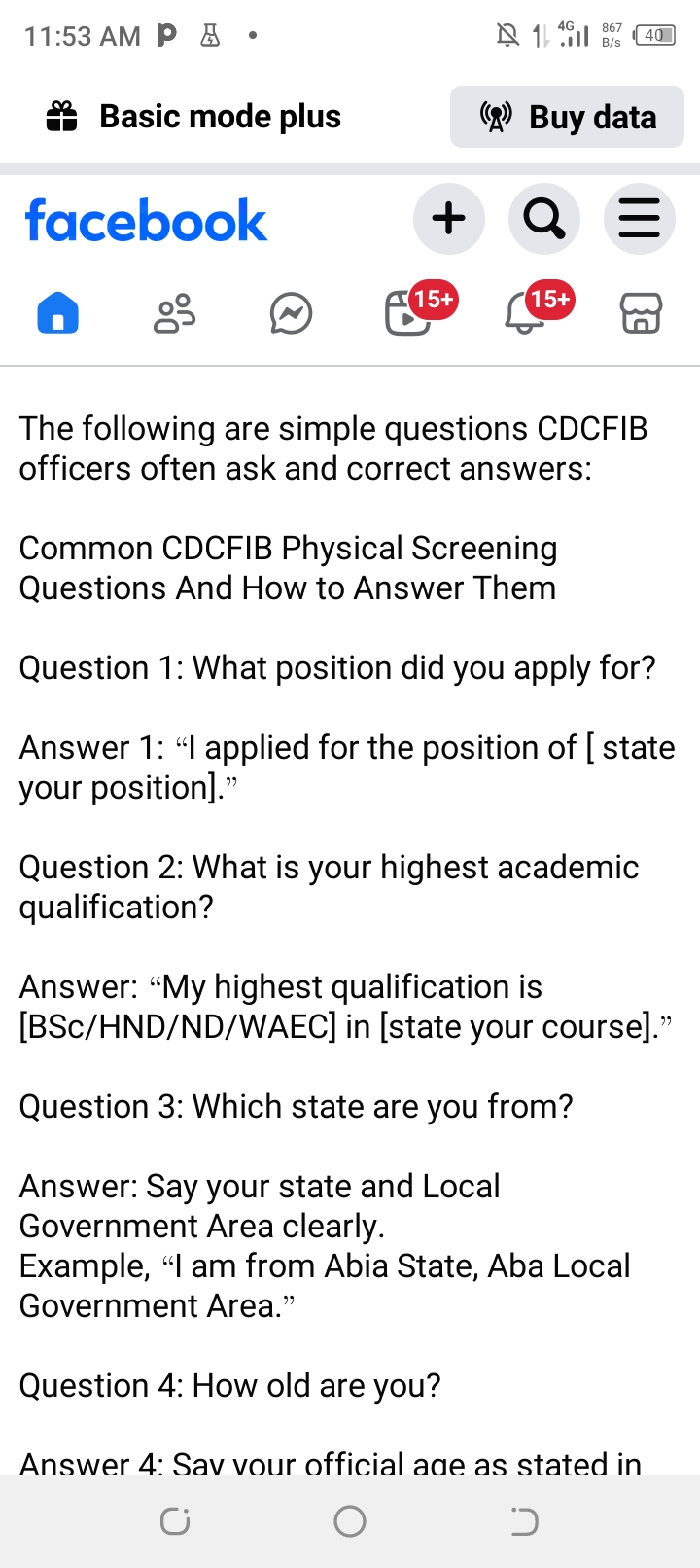Screen dimensions: 700x1568
Task: Go to the Home feed tab
Action: (57, 313)
